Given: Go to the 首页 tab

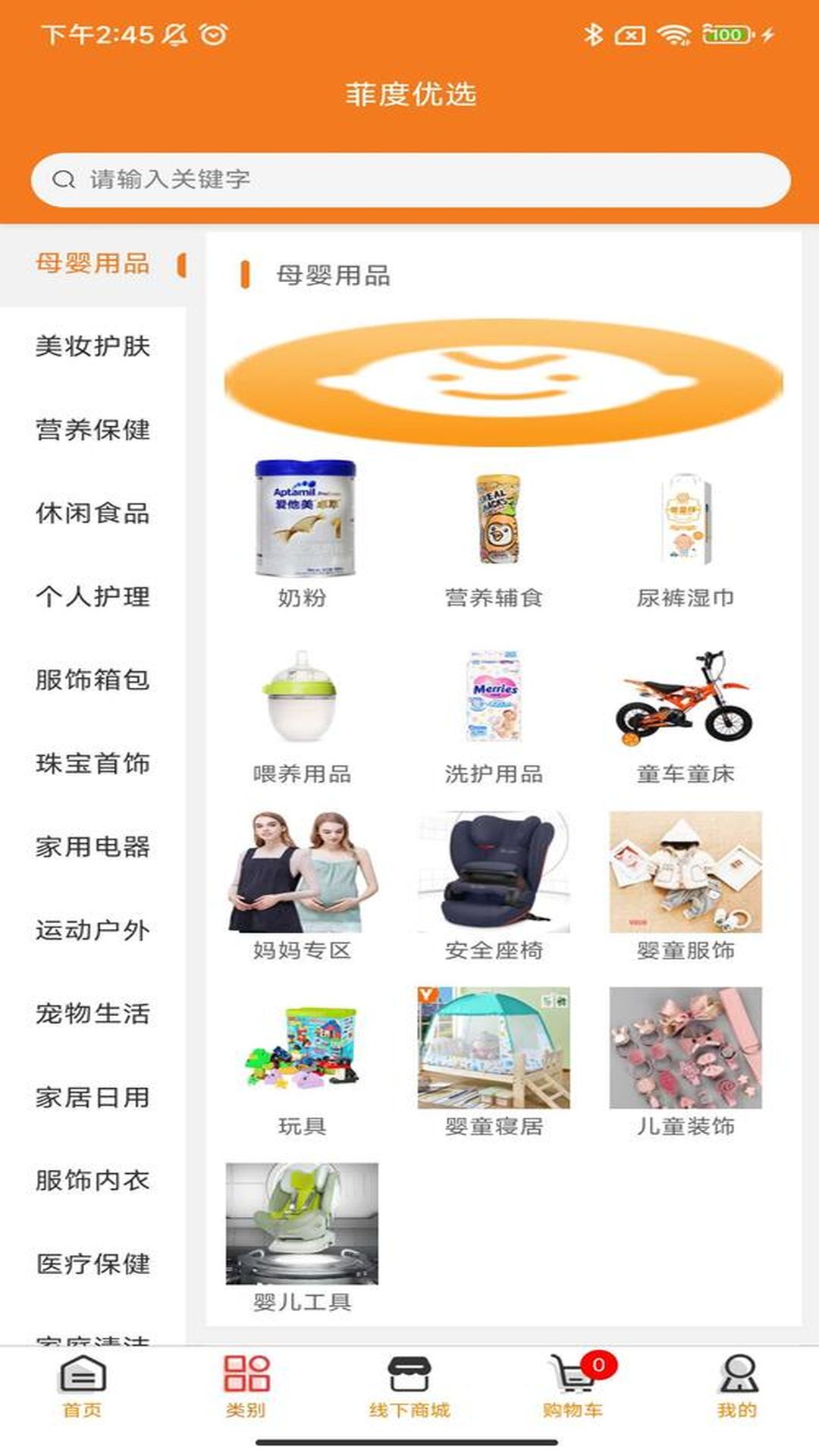Looking at the screenshot, I should 82,1388.
